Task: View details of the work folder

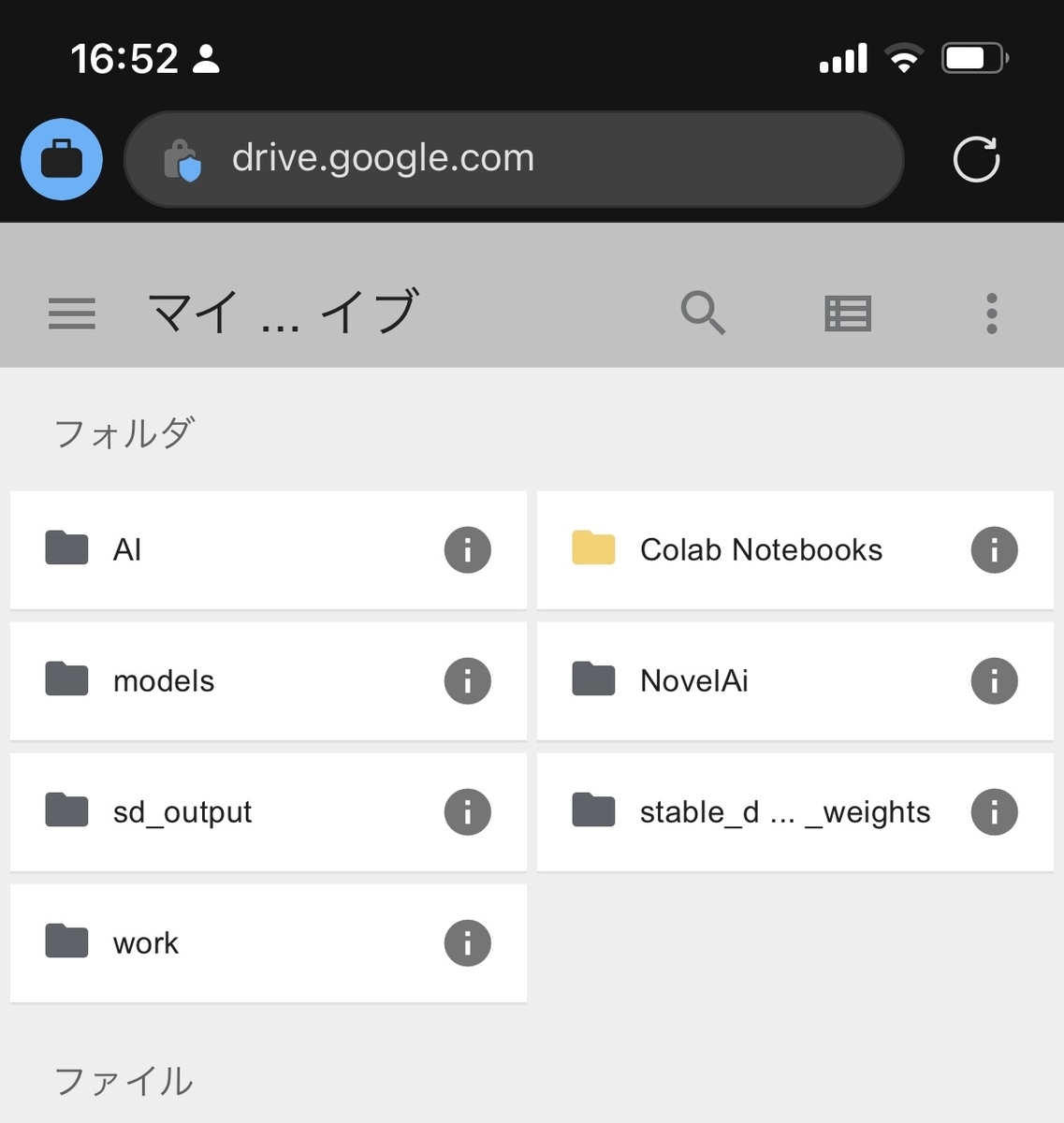Action: [x=467, y=943]
